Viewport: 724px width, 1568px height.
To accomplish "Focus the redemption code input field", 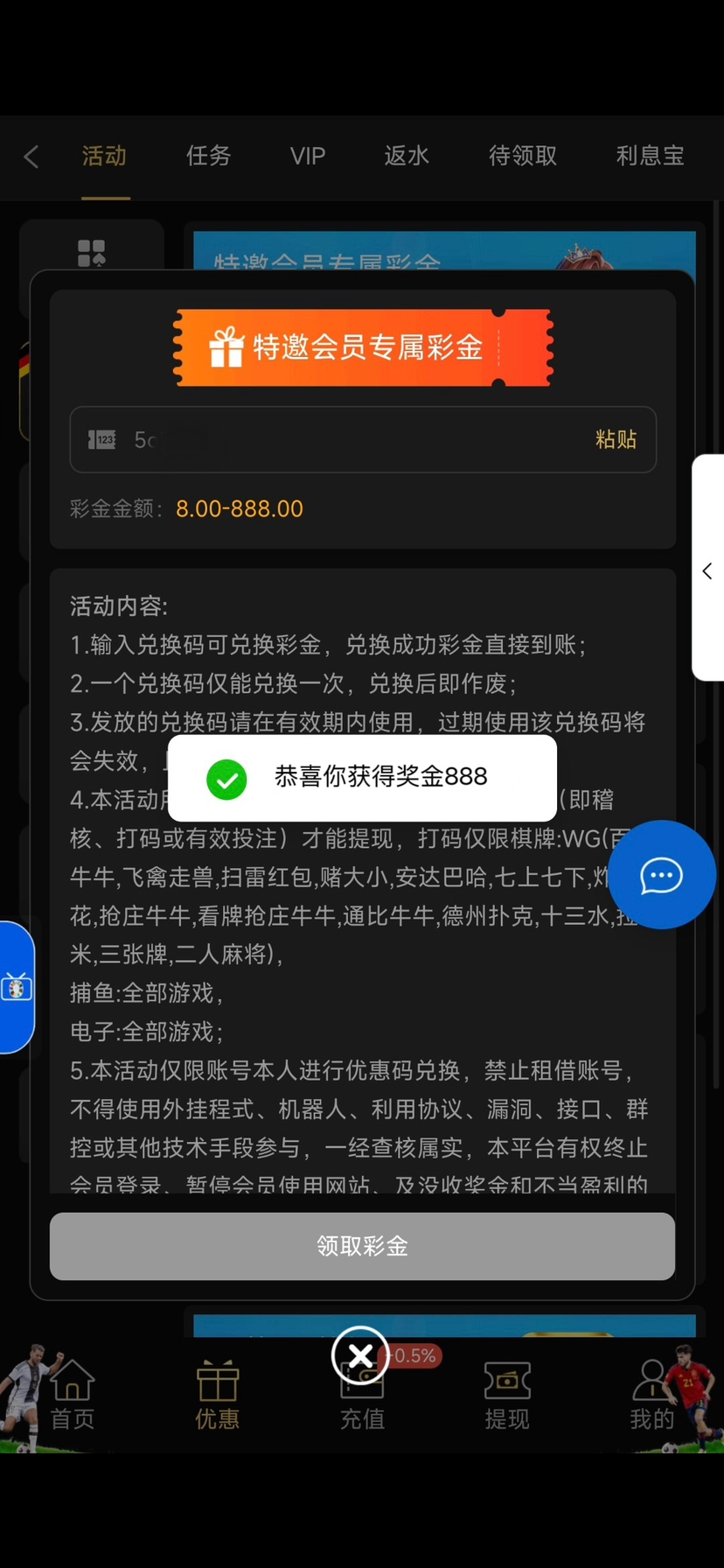I will click(x=350, y=439).
